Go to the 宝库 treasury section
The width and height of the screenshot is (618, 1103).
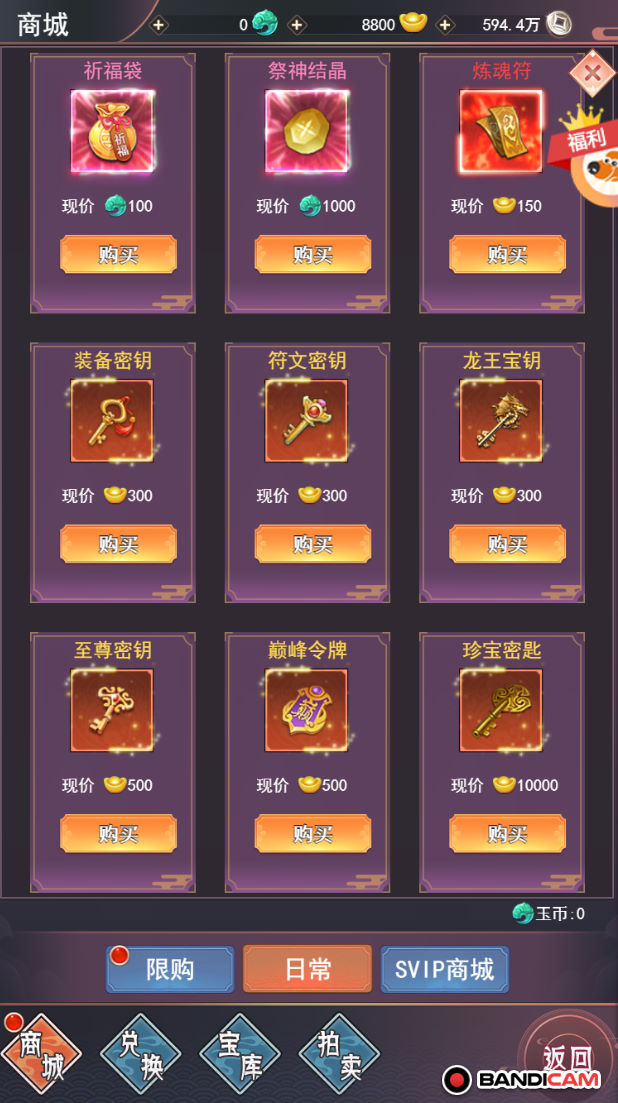pos(240,1054)
